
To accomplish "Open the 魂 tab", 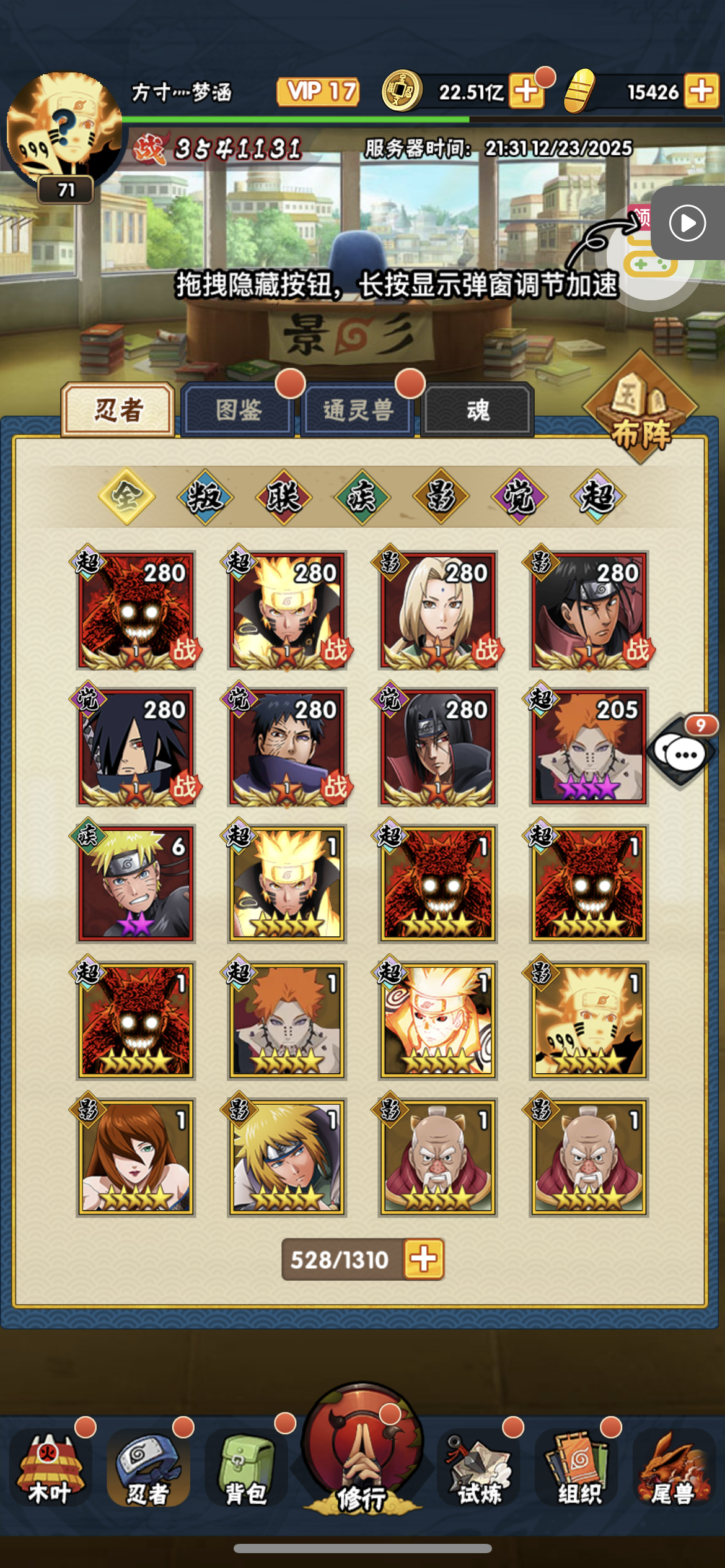I will coord(477,410).
